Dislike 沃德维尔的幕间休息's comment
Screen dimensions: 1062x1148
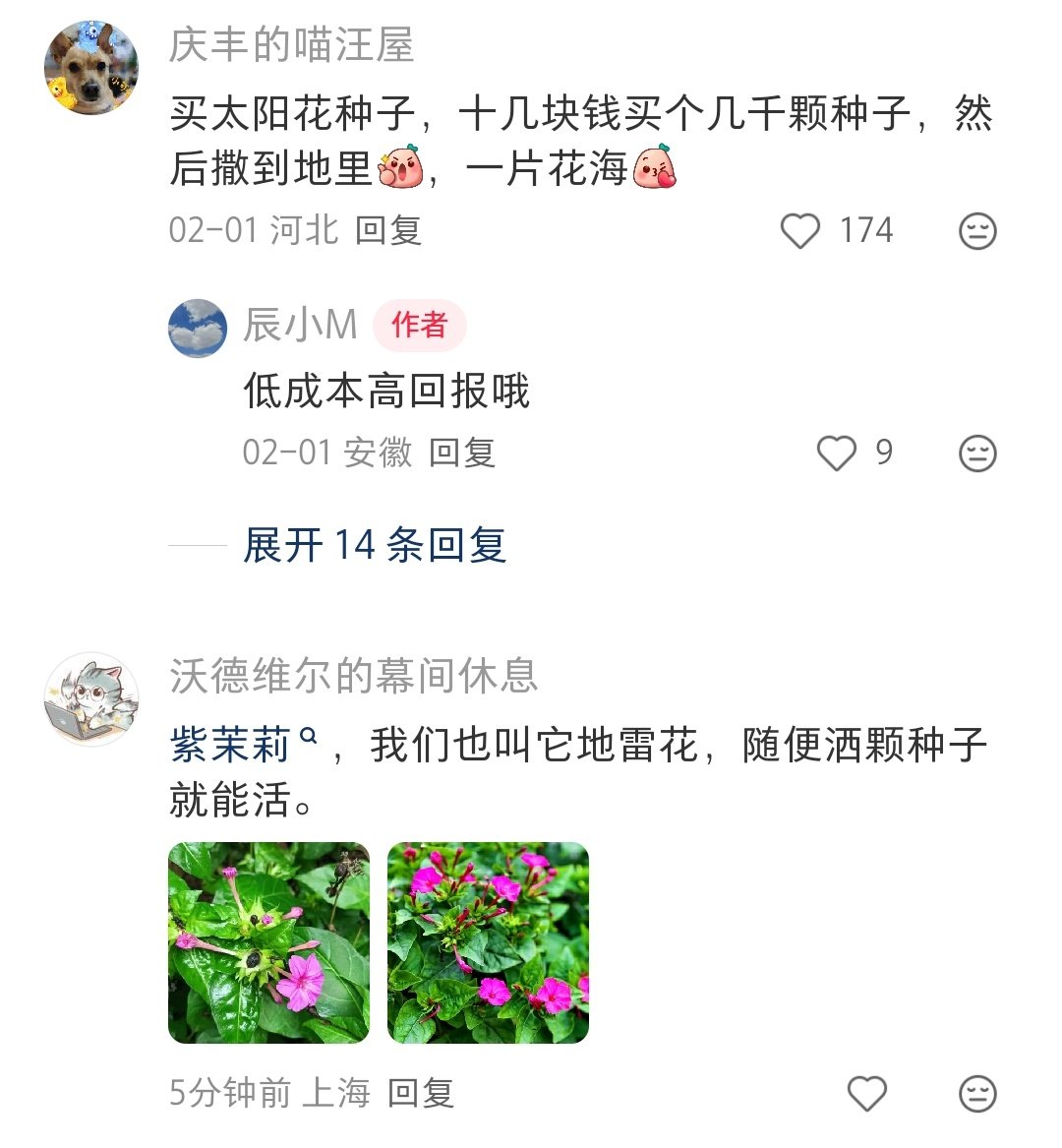point(977,1093)
